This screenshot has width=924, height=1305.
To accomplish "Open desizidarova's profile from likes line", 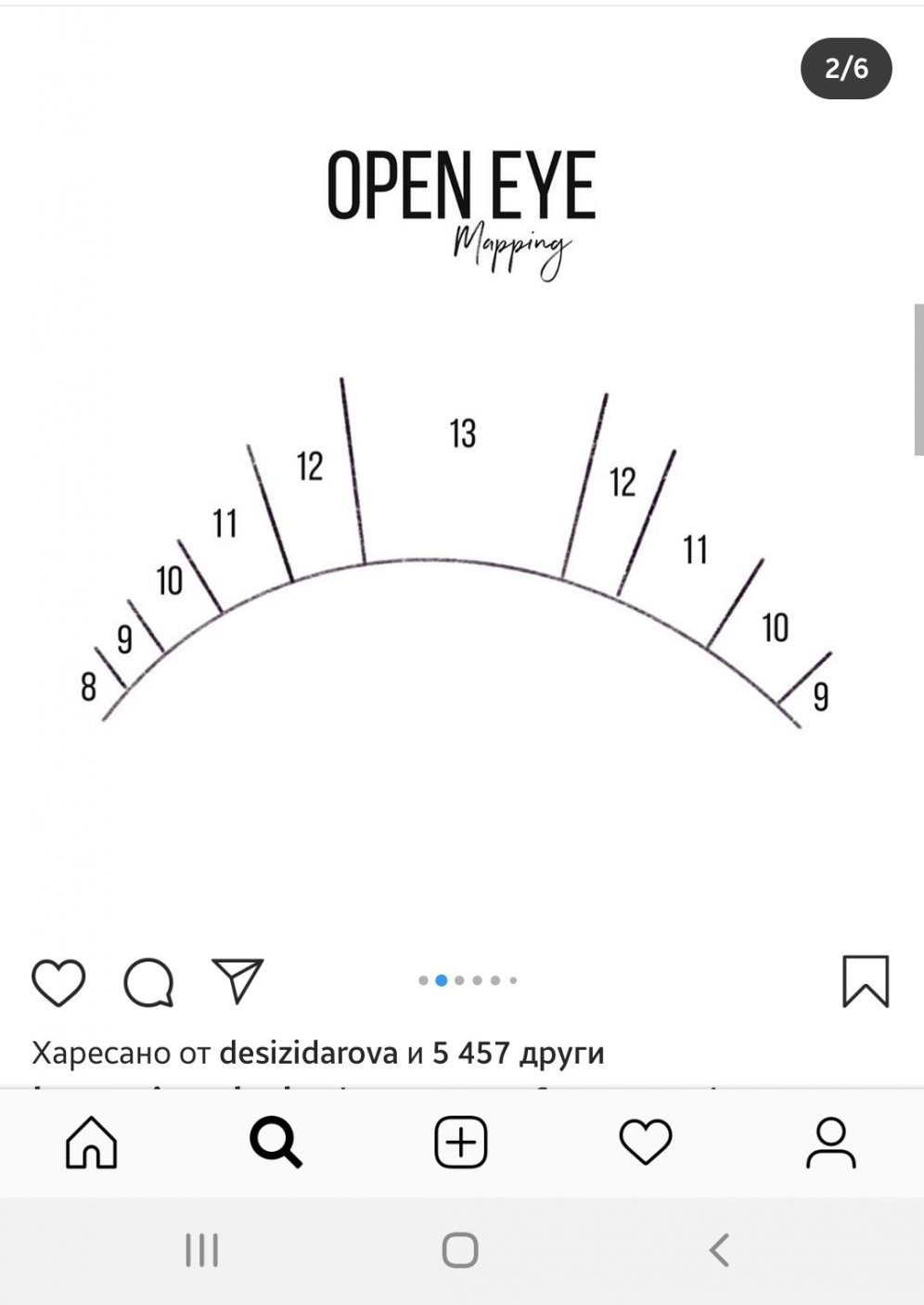I will coord(308,1053).
